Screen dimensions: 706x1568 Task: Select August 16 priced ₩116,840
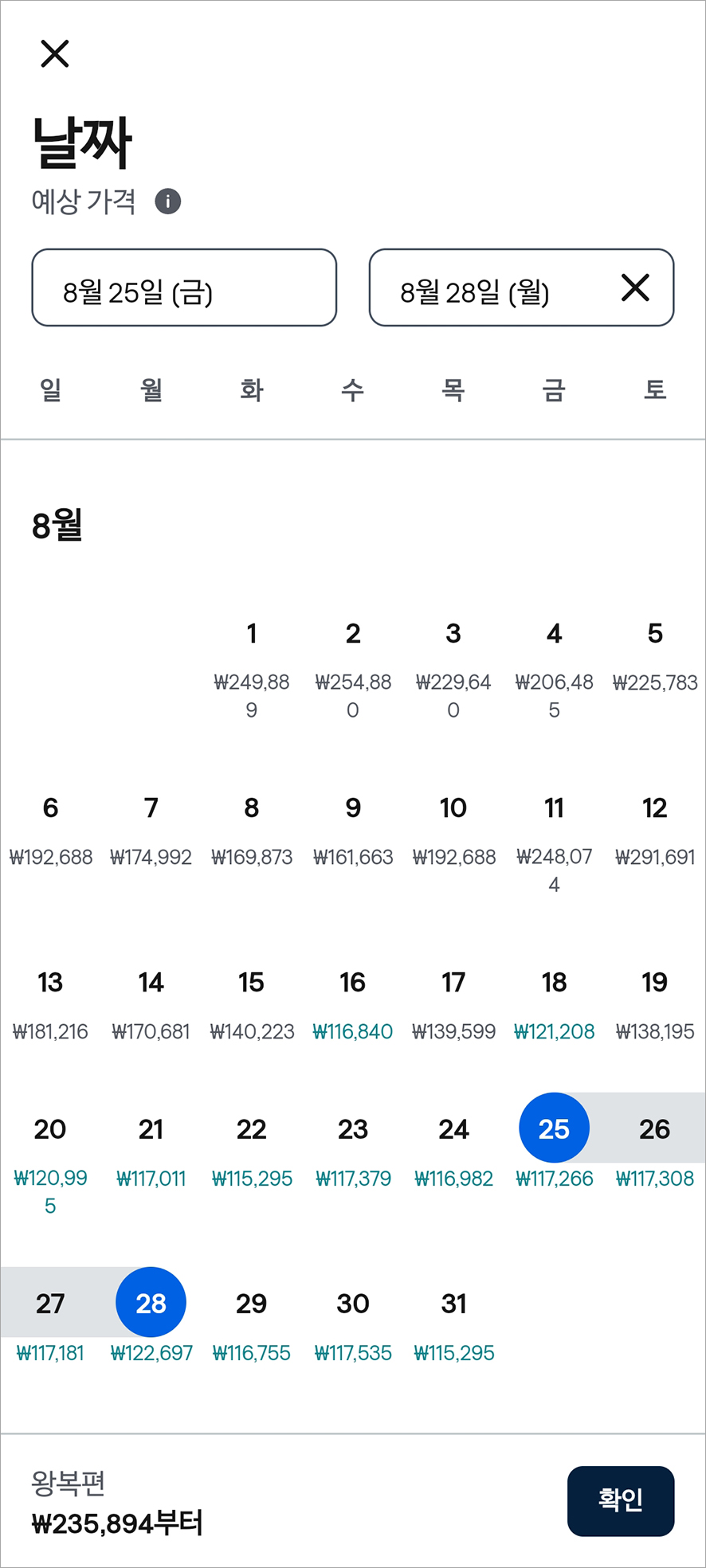(x=353, y=1005)
